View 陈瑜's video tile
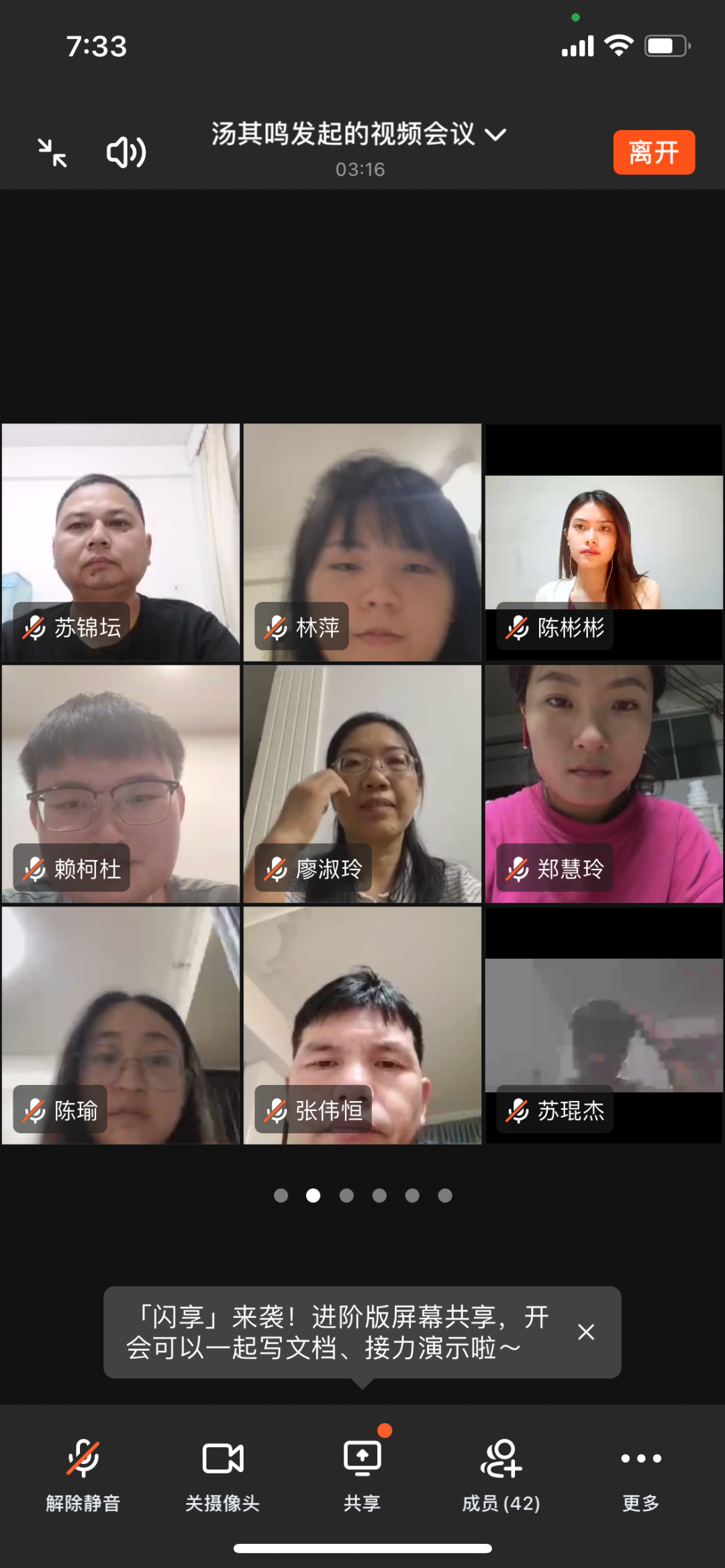This screenshot has width=725, height=1568. click(x=121, y=1025)
